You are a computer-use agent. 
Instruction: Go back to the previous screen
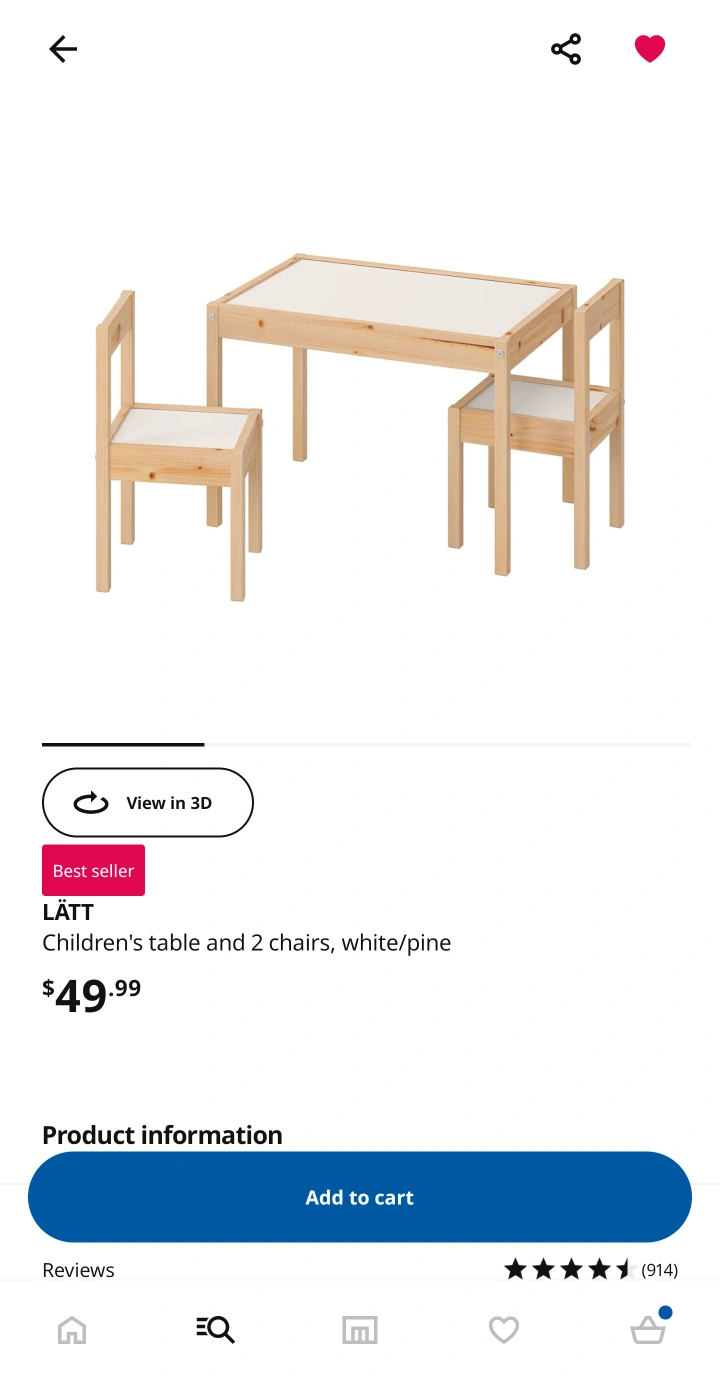(x=63, y=49)
